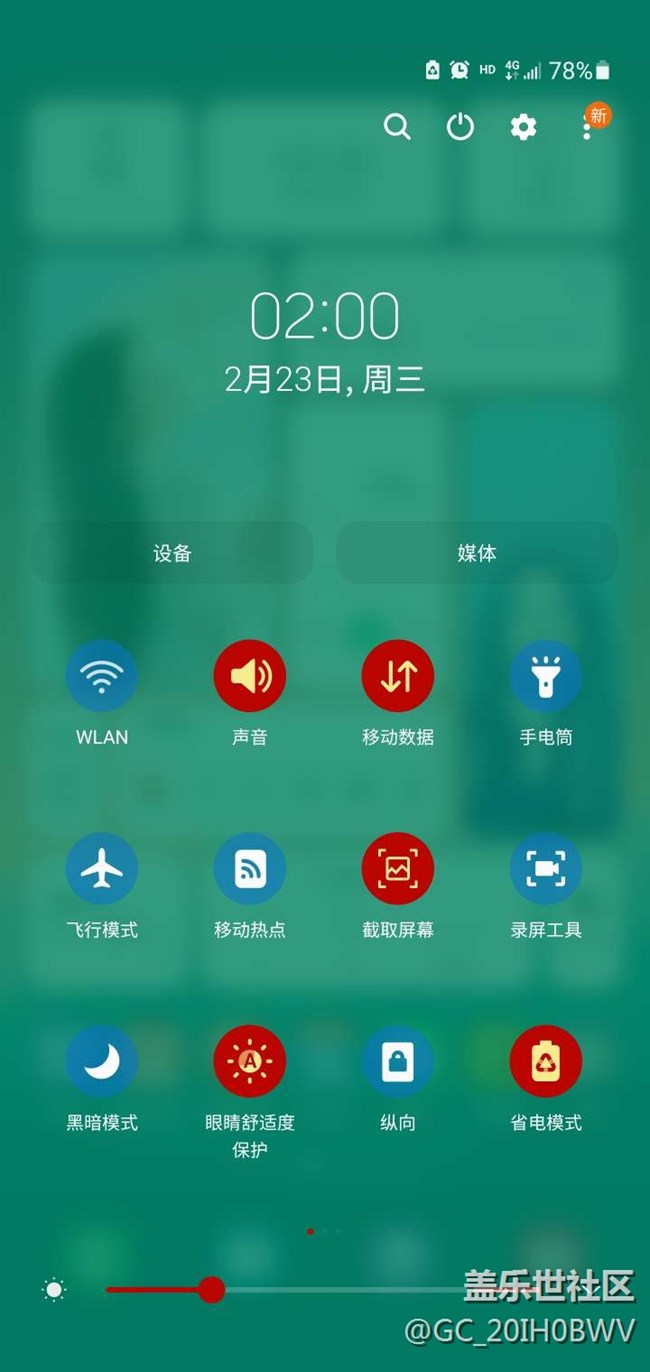The height and width of the screenshot is (1372, 650).
Task: Open the 设备 devices panel
Action: tap(172, 553)
